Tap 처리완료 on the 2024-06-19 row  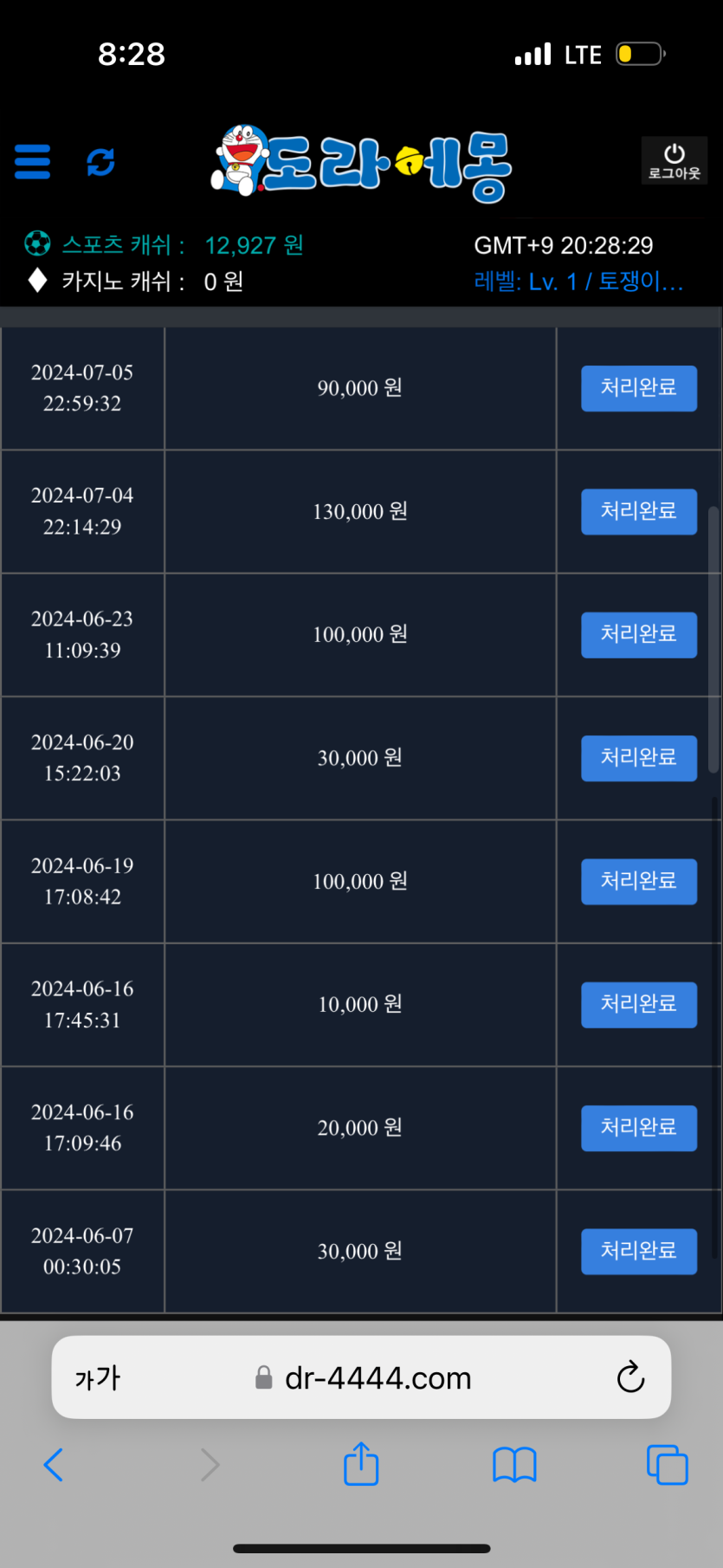638,881
